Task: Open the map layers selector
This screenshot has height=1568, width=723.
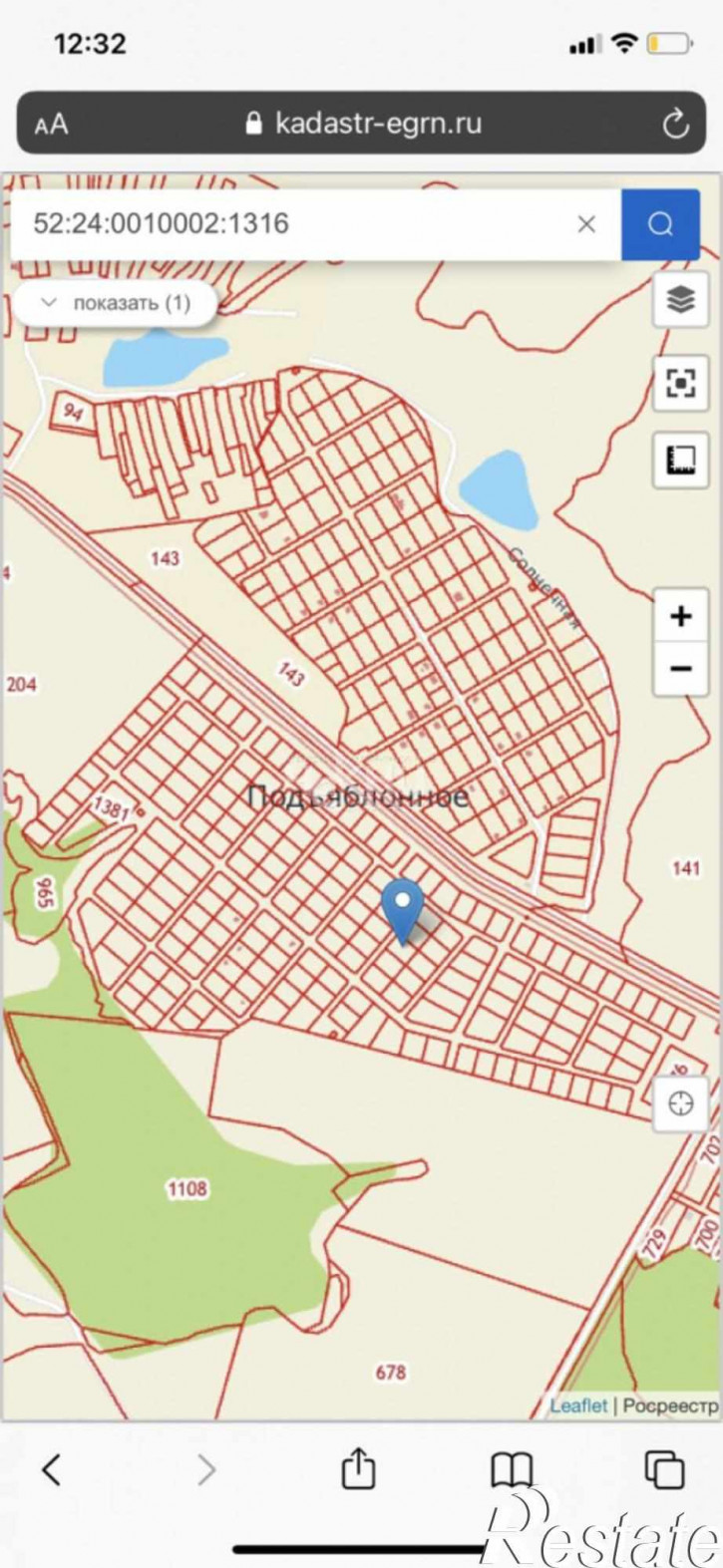Action: tap(680, 299)
